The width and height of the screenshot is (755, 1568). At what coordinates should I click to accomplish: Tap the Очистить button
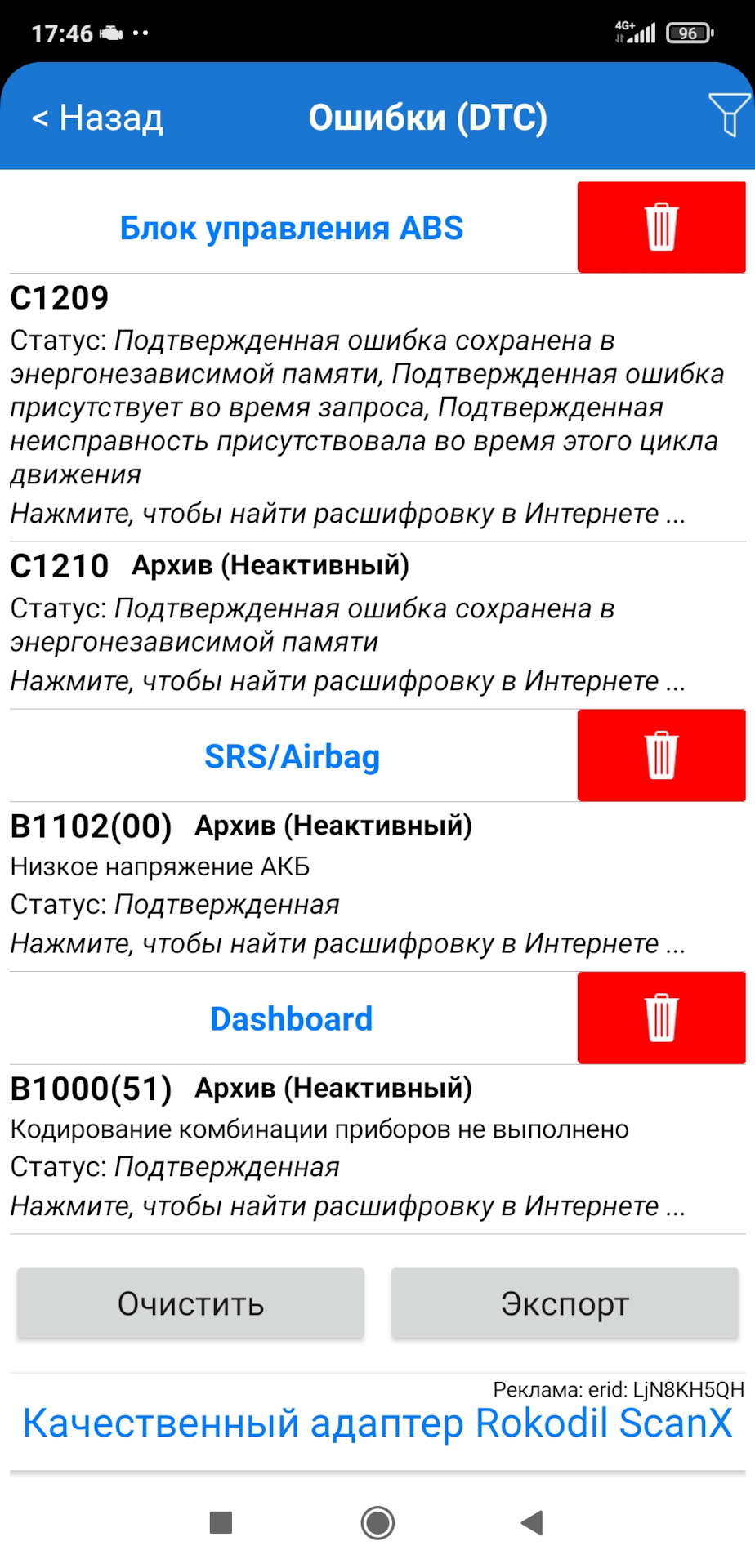click(x=190, y=1303)
